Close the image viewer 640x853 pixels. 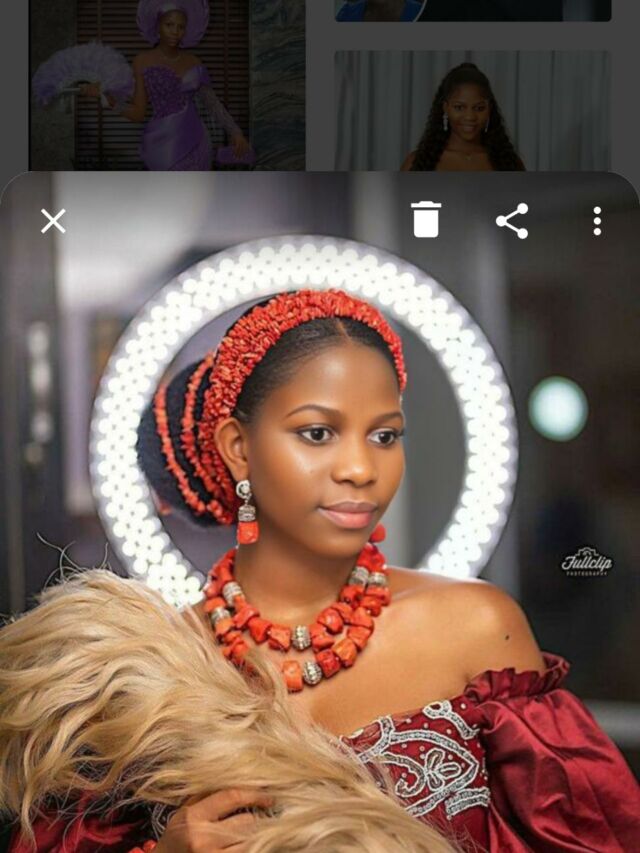[53, 221]
